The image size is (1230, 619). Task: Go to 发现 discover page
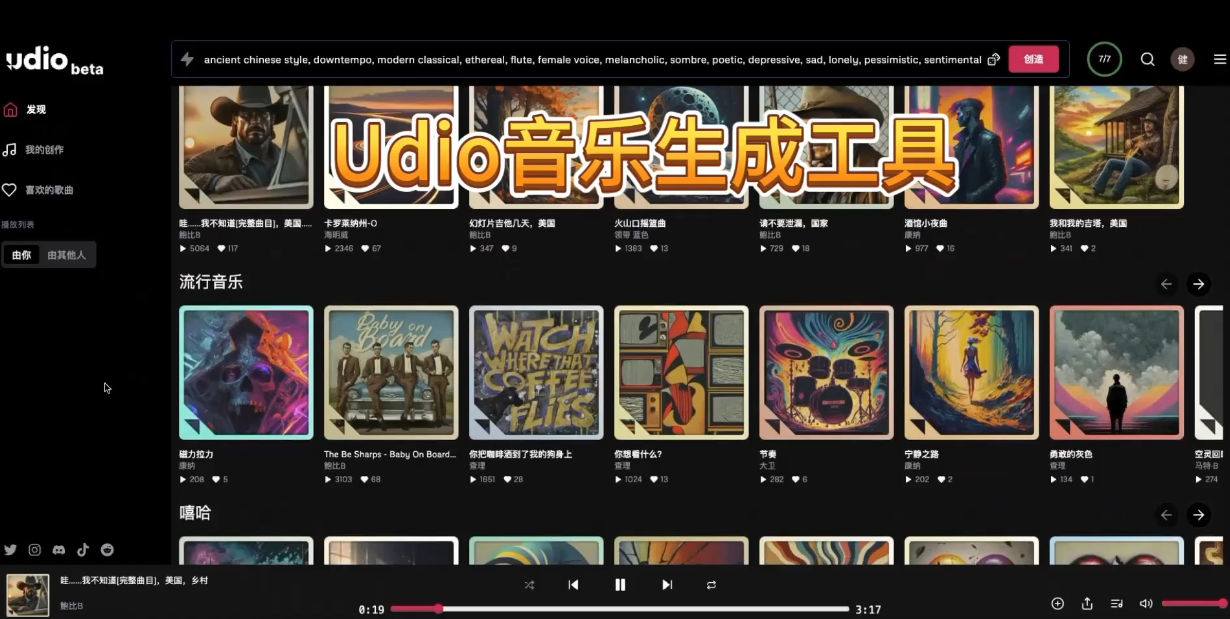point(36,109)
